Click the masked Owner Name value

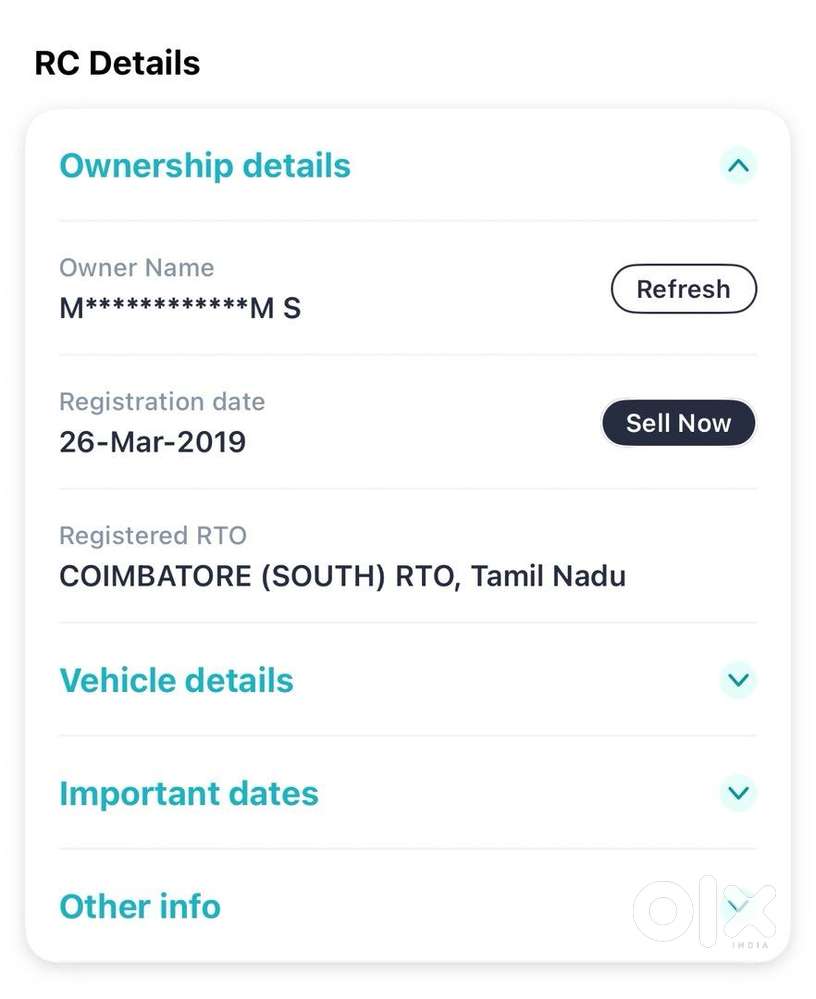point(180,308)
